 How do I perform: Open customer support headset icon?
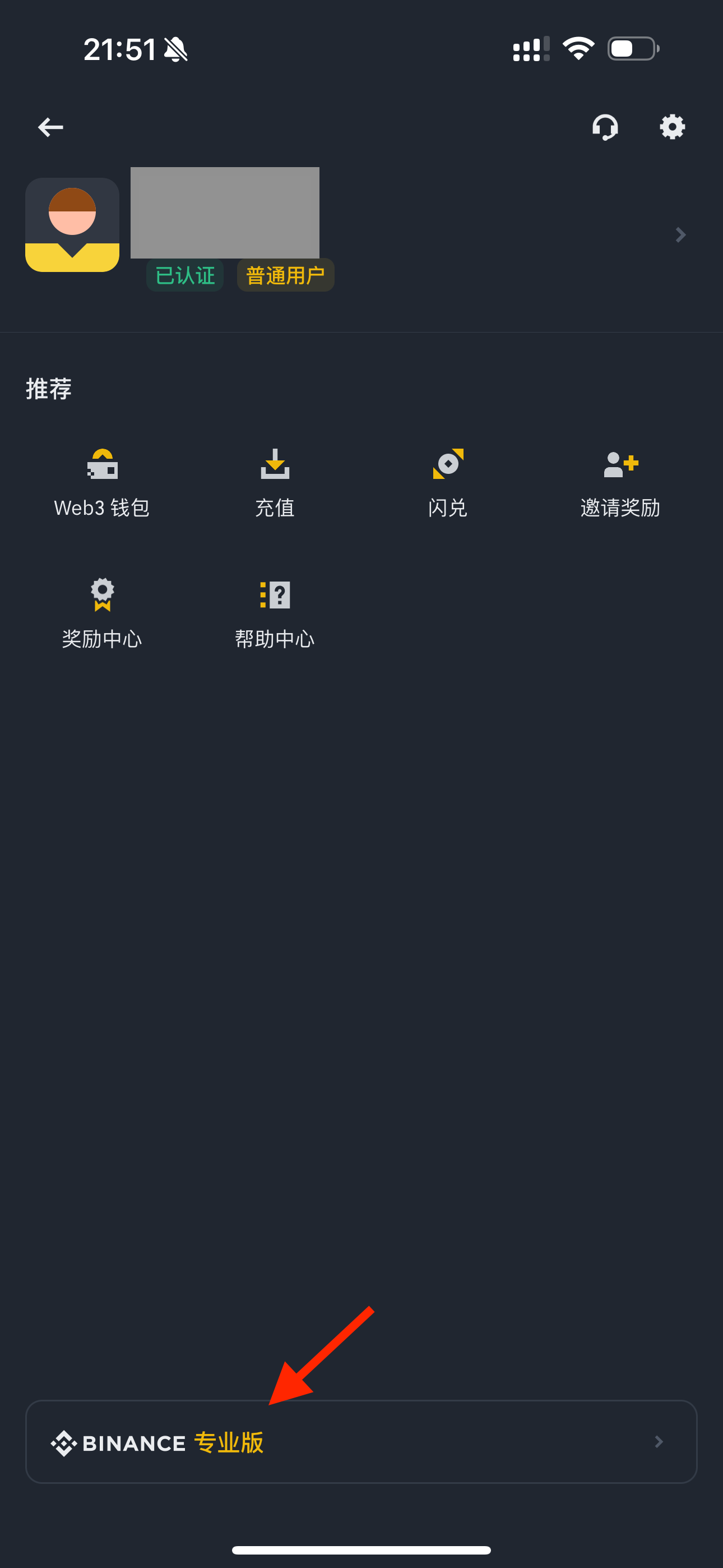[605, 127]
